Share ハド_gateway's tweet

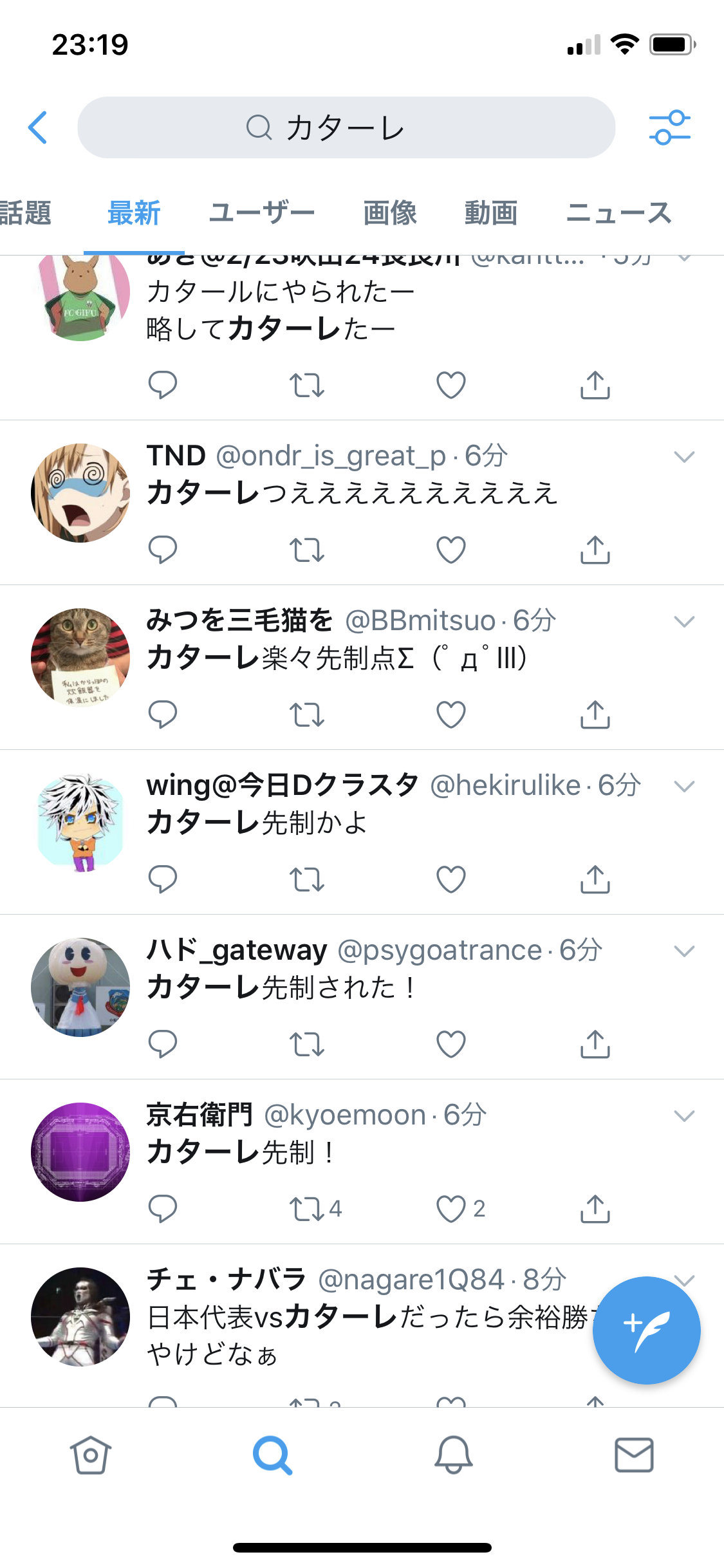pyautogui.click(x=595, y=1044)
